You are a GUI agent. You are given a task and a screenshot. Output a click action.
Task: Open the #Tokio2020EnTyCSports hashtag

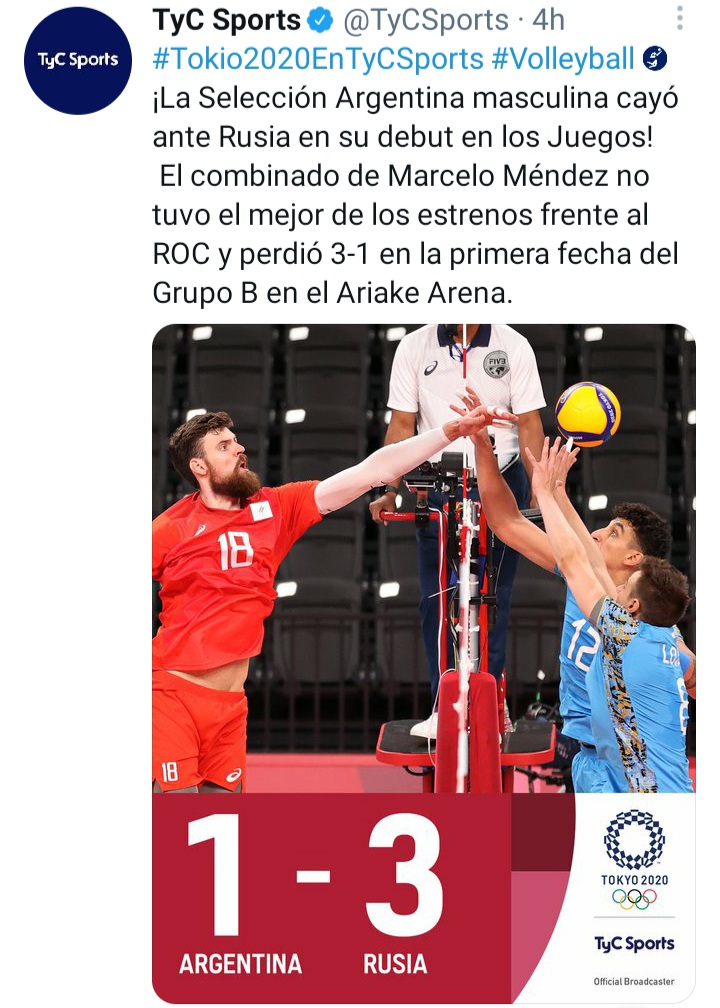(x=318, y=58)
